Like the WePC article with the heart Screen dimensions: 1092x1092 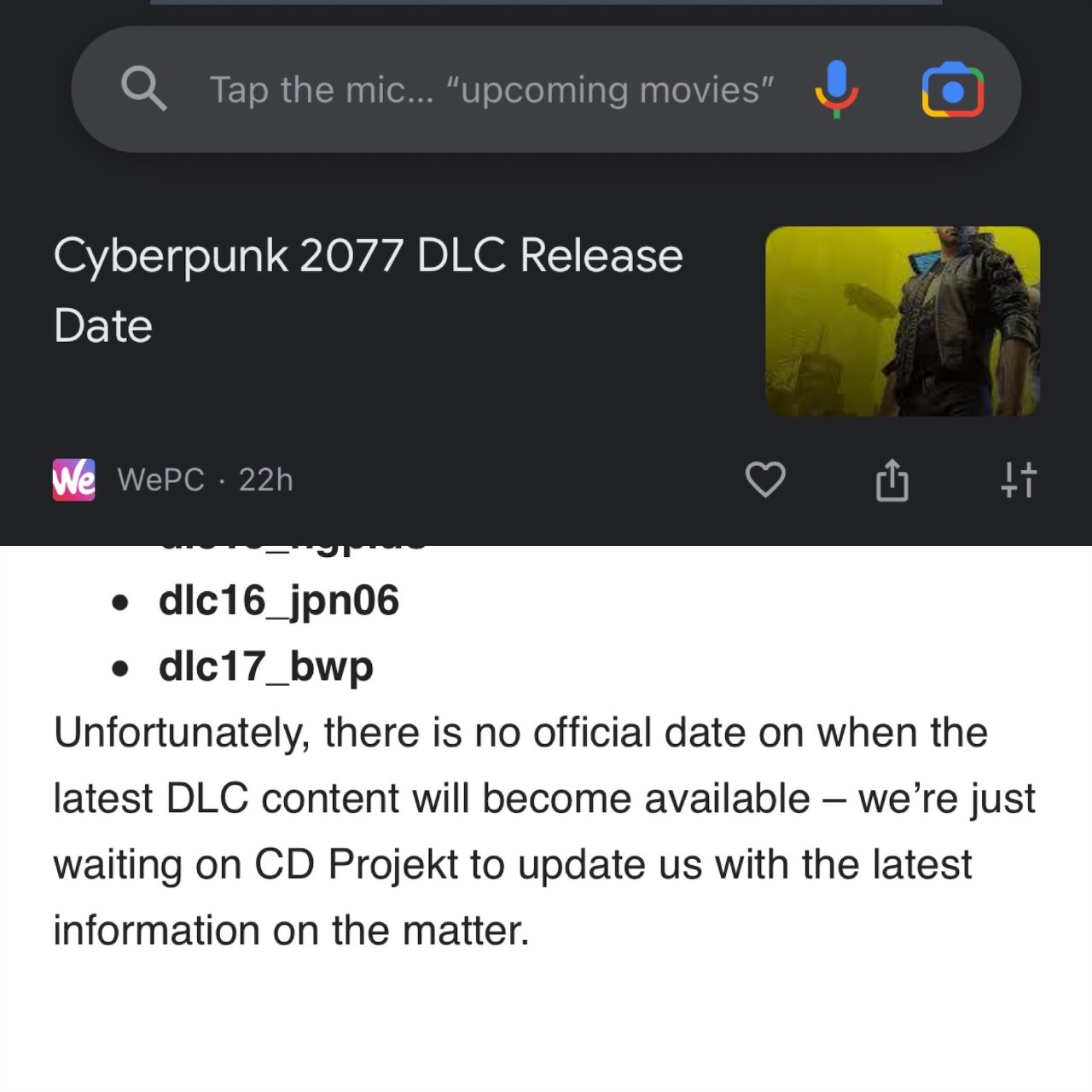point(765,479)
